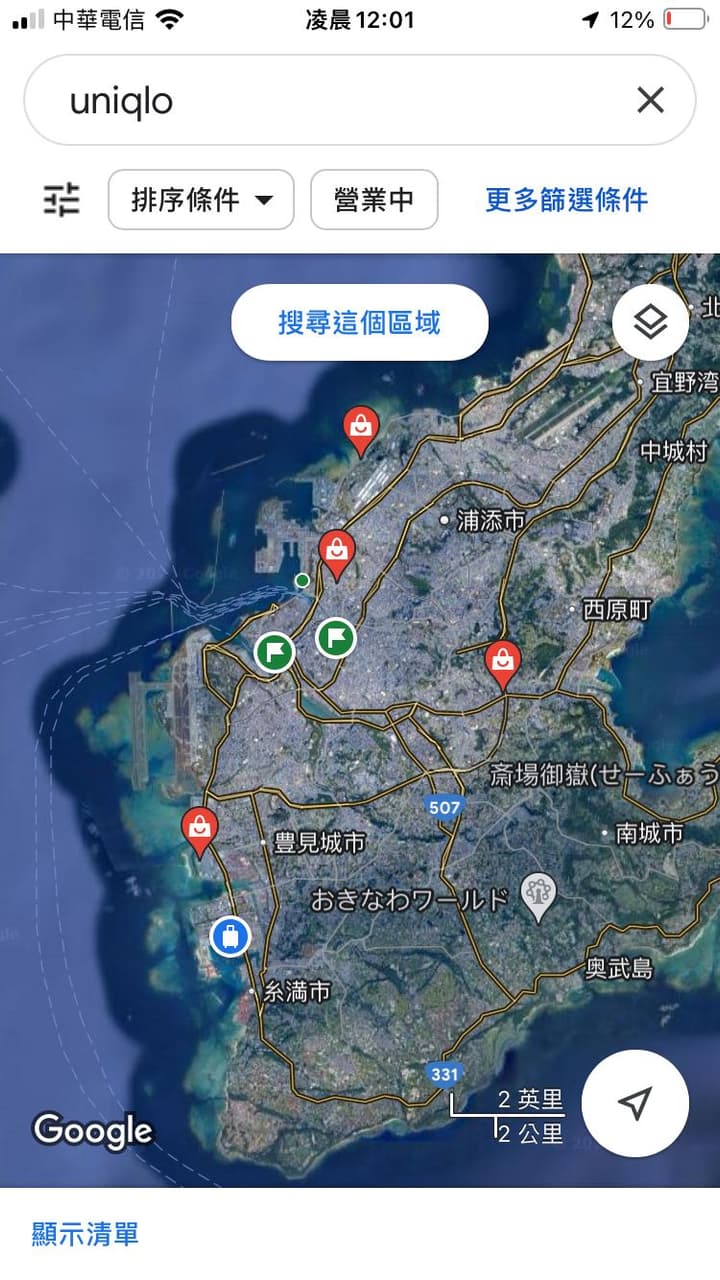Tap the おきなわワールド attraction marker
Screen dimensions: 720x1280
pos(539,898)
